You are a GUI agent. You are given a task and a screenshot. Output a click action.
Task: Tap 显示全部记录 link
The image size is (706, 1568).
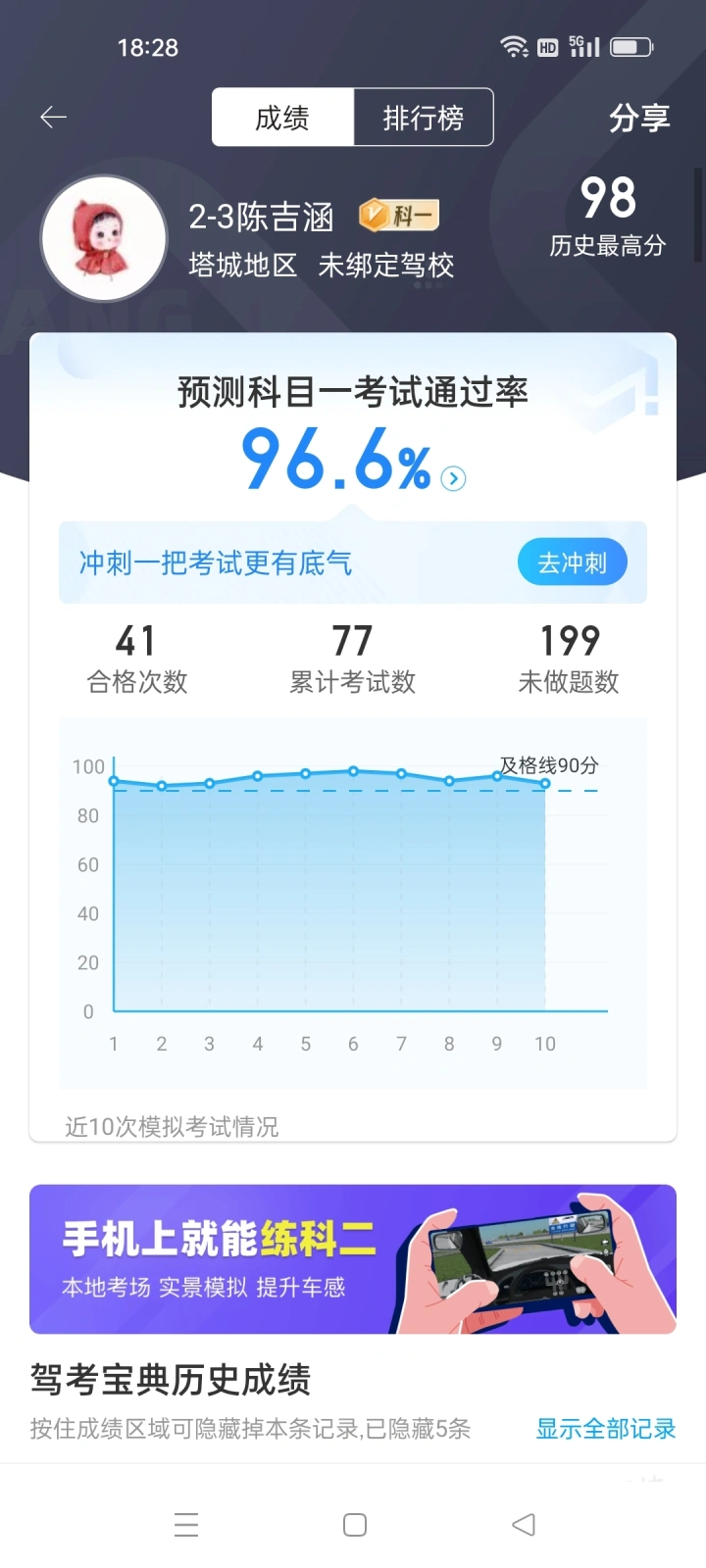[606, 1429]
